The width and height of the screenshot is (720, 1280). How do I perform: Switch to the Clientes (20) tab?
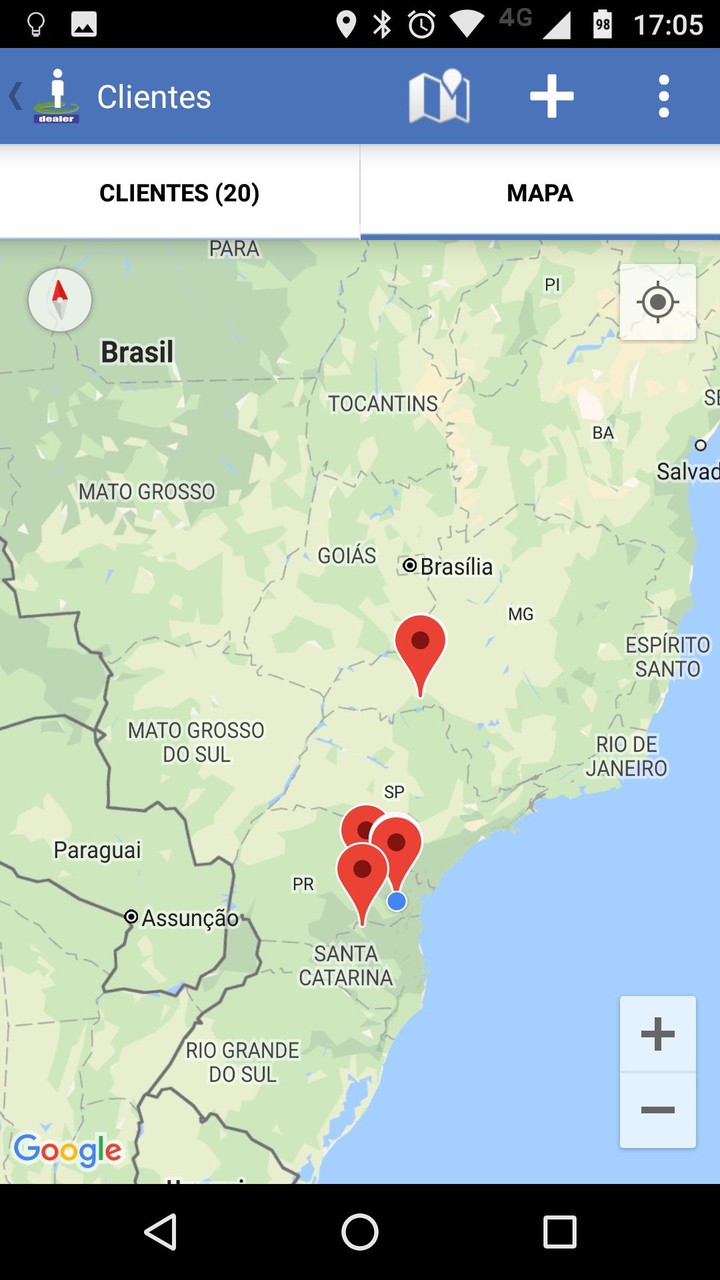180,193
